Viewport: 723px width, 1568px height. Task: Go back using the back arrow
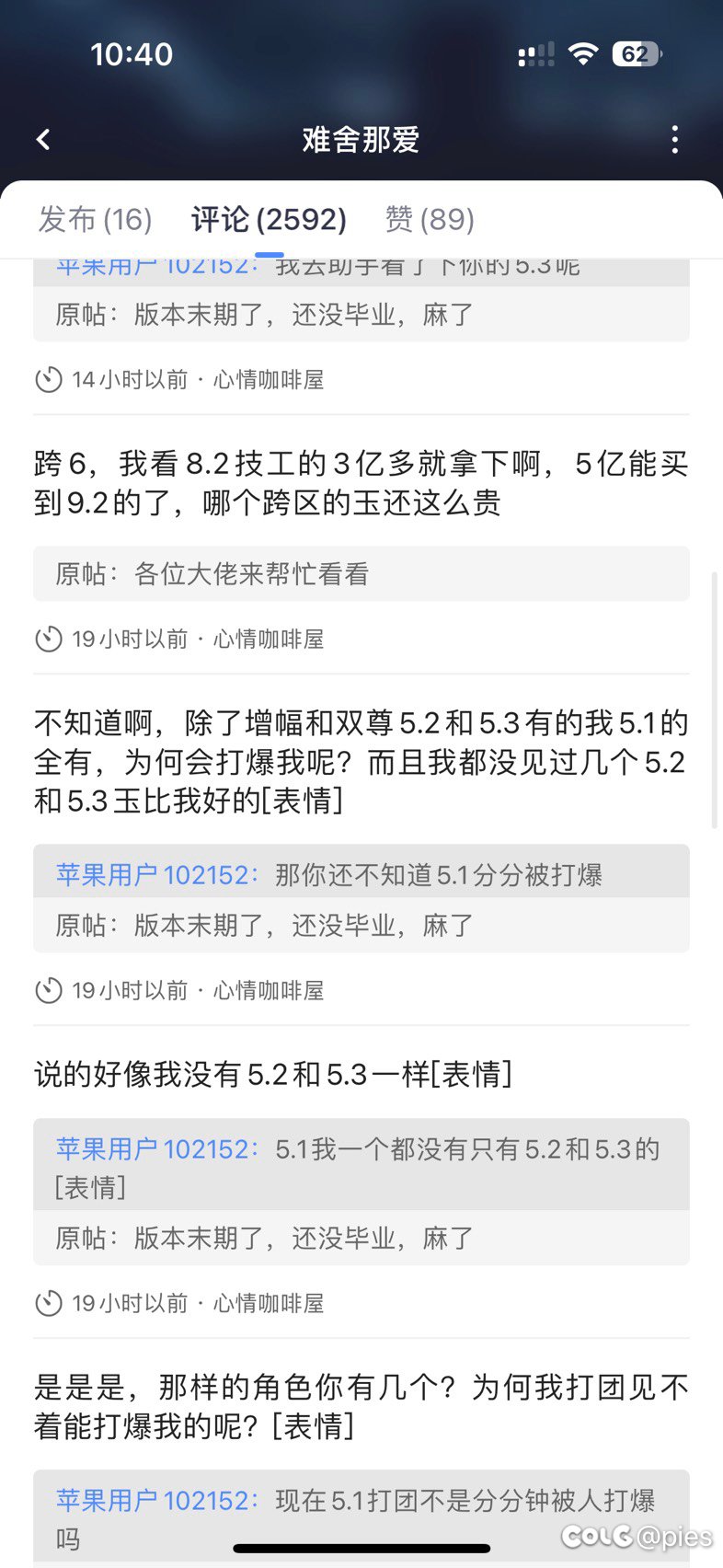(43, 140)
